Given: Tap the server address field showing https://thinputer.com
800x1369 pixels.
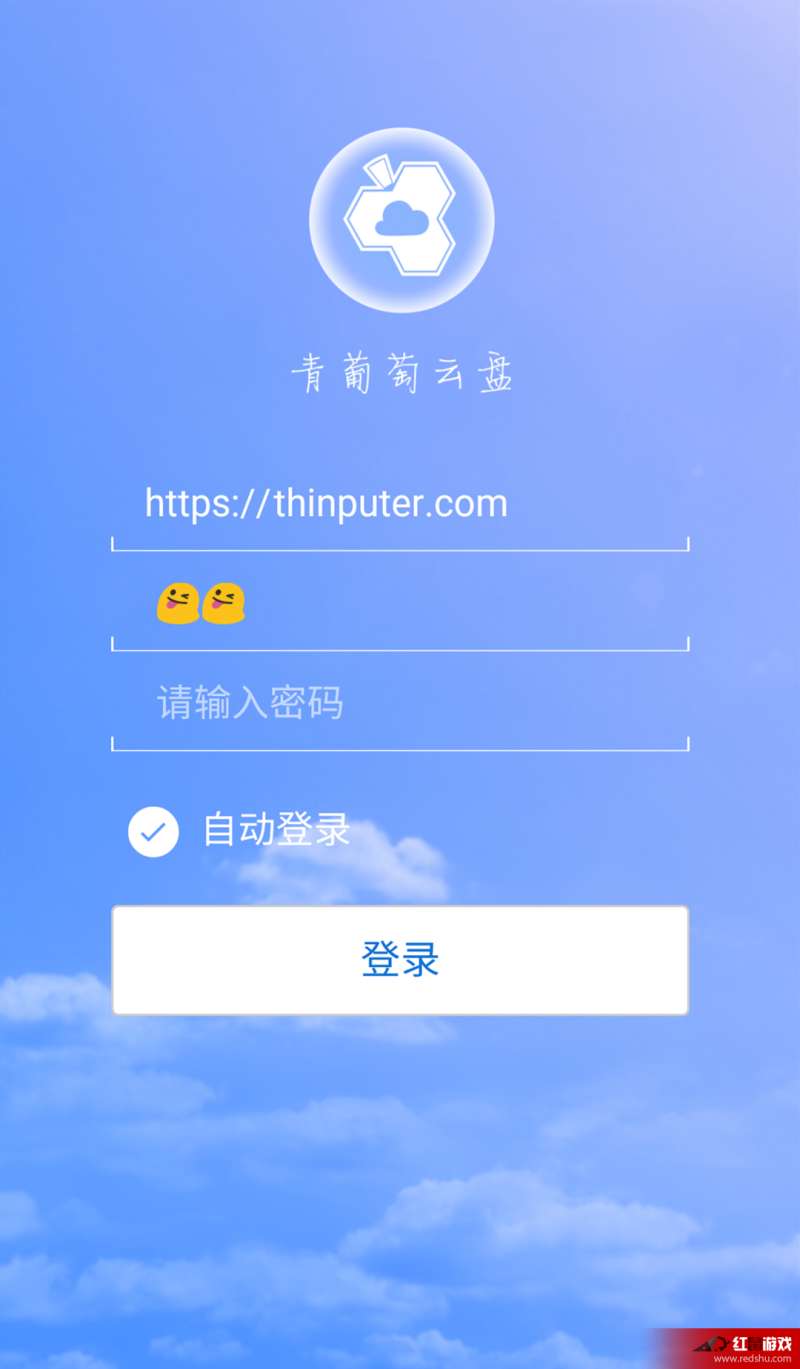Looking at the screenshot, I should tap(400, 504).
